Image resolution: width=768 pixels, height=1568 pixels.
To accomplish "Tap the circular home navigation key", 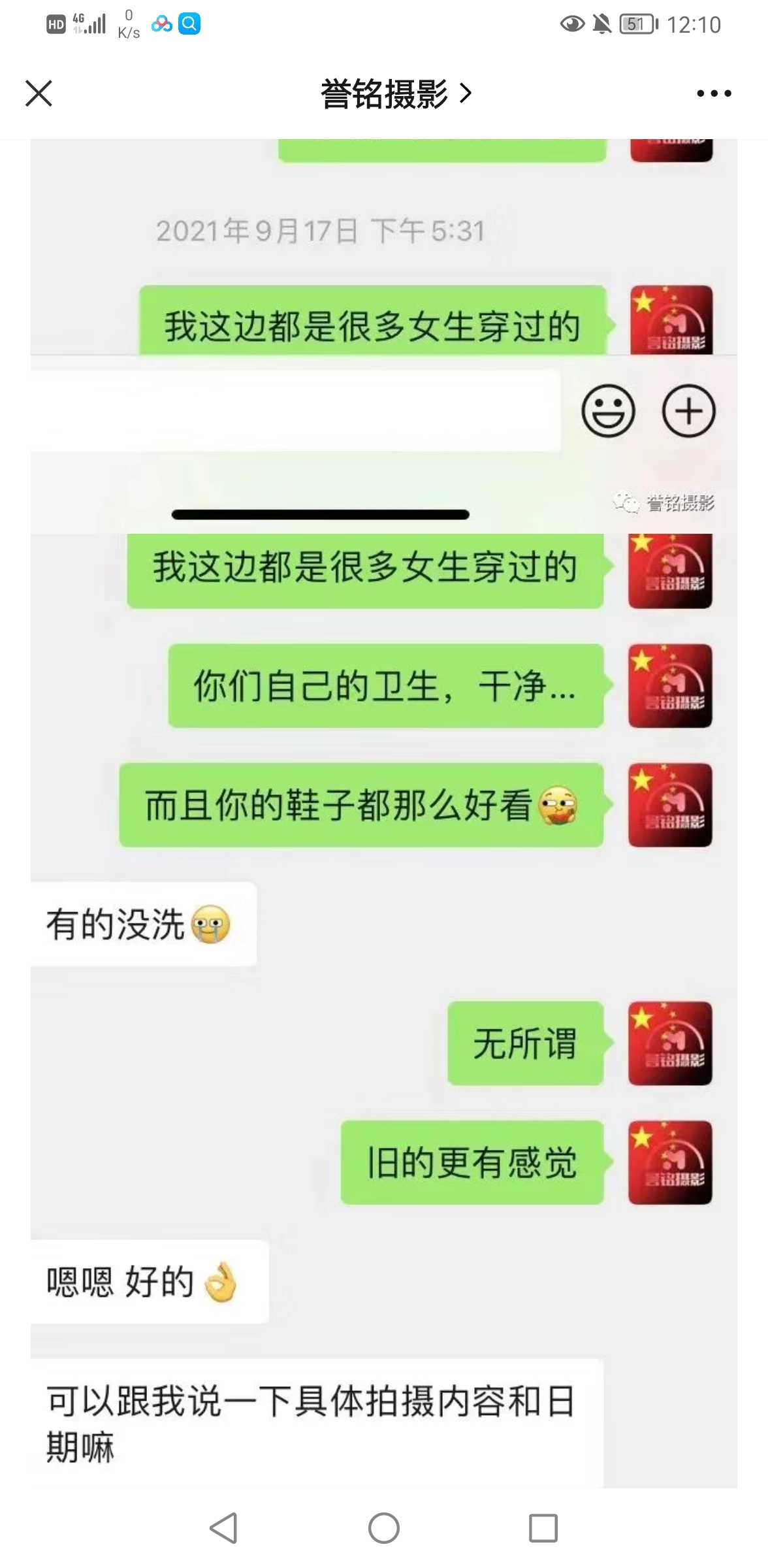I will click(x=384, y=1528).
